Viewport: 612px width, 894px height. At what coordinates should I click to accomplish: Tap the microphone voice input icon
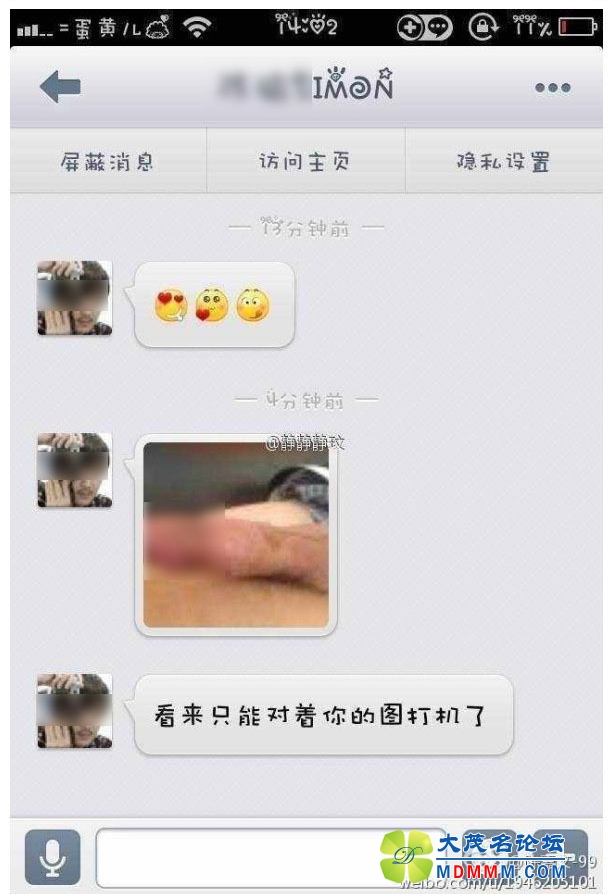click(52, 857)
